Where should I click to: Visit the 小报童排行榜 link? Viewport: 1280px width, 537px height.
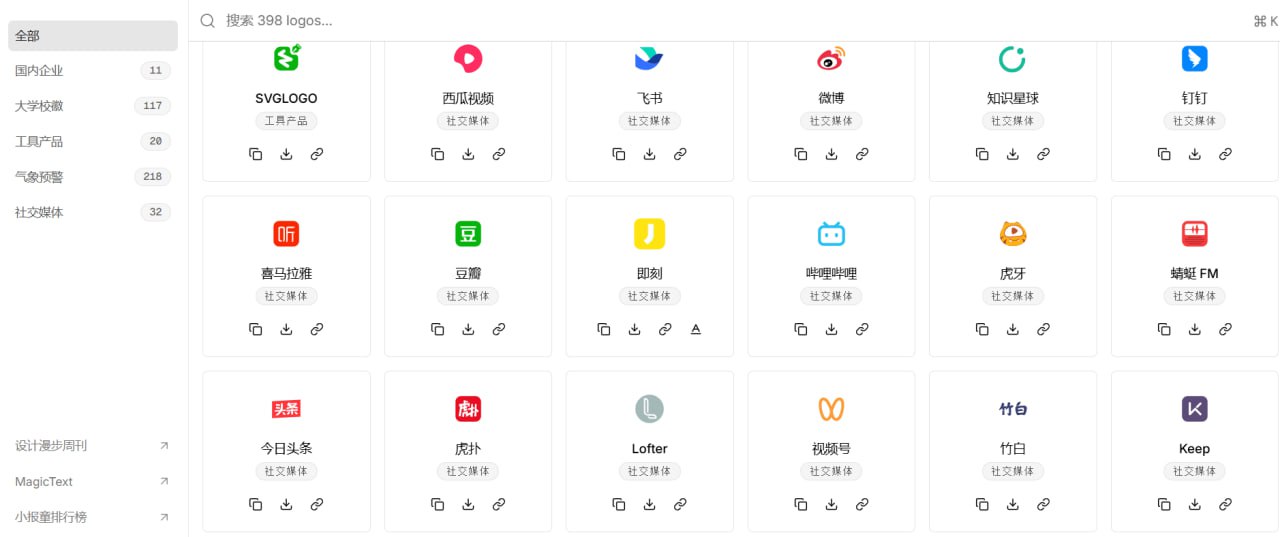(x=92, y=517)
